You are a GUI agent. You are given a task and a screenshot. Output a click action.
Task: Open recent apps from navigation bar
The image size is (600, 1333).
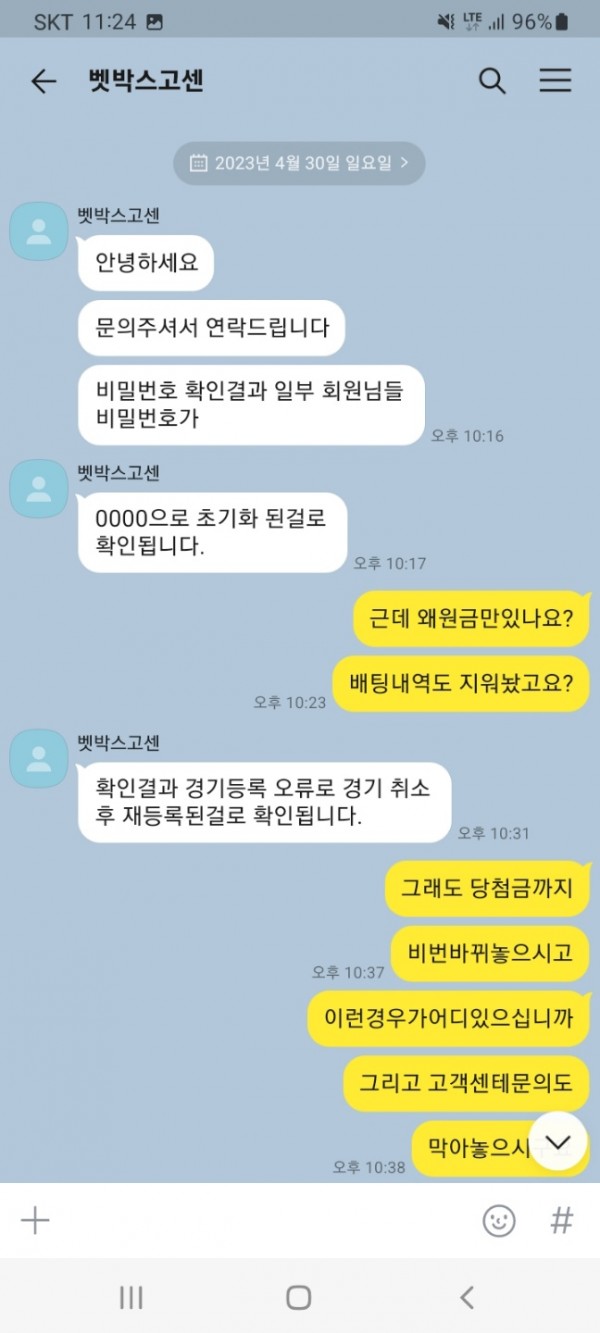tap(131, 1297)
